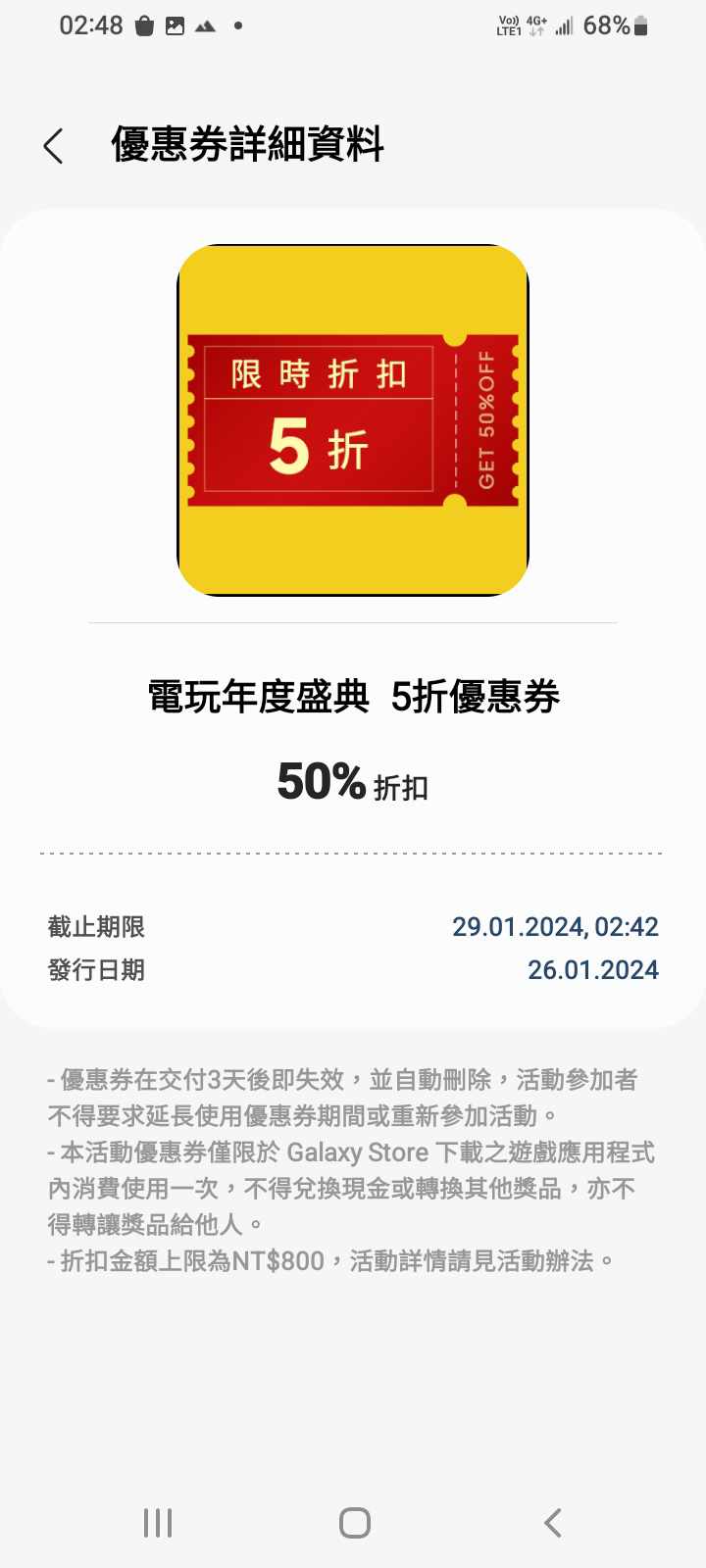Tap the system back button
Image resolution: width=706 pixels, height=1568 pixels.
(x=552, y=1522)
